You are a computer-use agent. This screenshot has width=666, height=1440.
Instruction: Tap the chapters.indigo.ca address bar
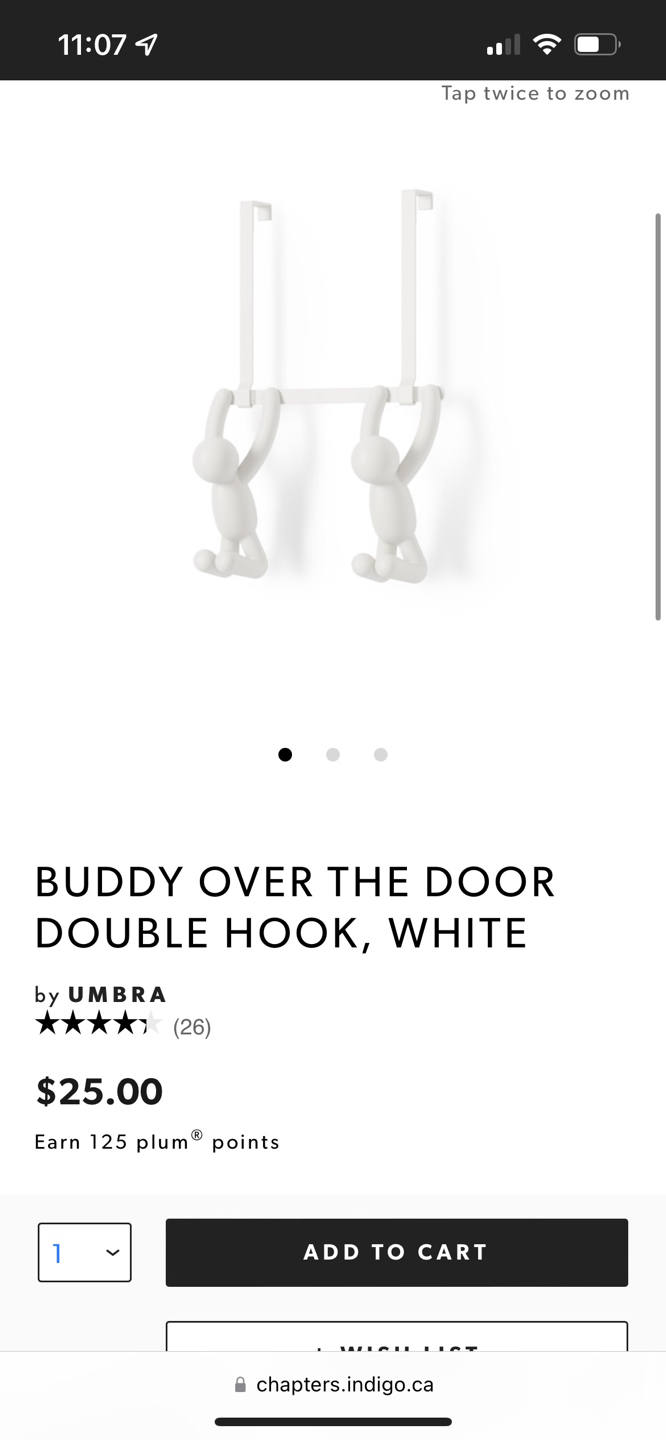334,1385
